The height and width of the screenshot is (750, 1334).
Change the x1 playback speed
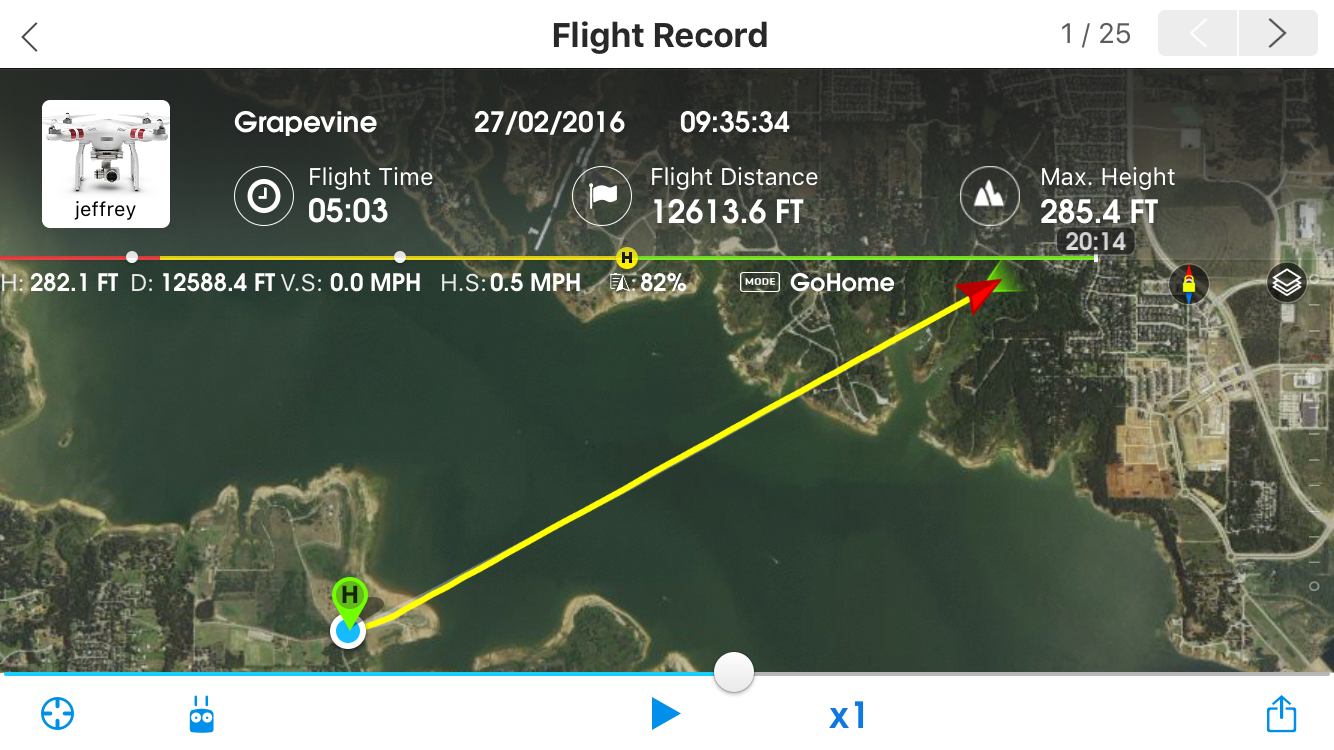847,715
